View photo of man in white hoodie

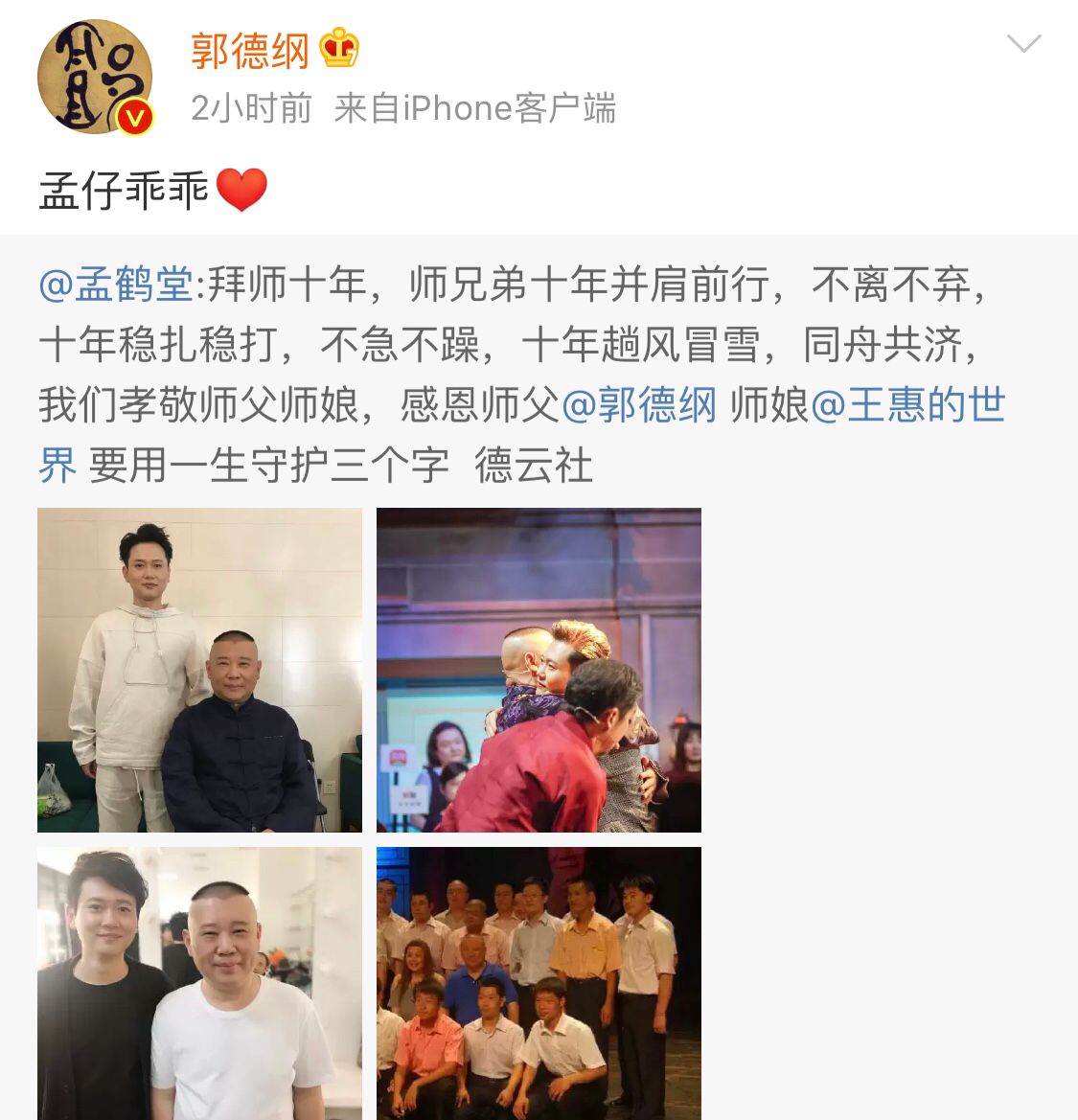tap(199, 670)
